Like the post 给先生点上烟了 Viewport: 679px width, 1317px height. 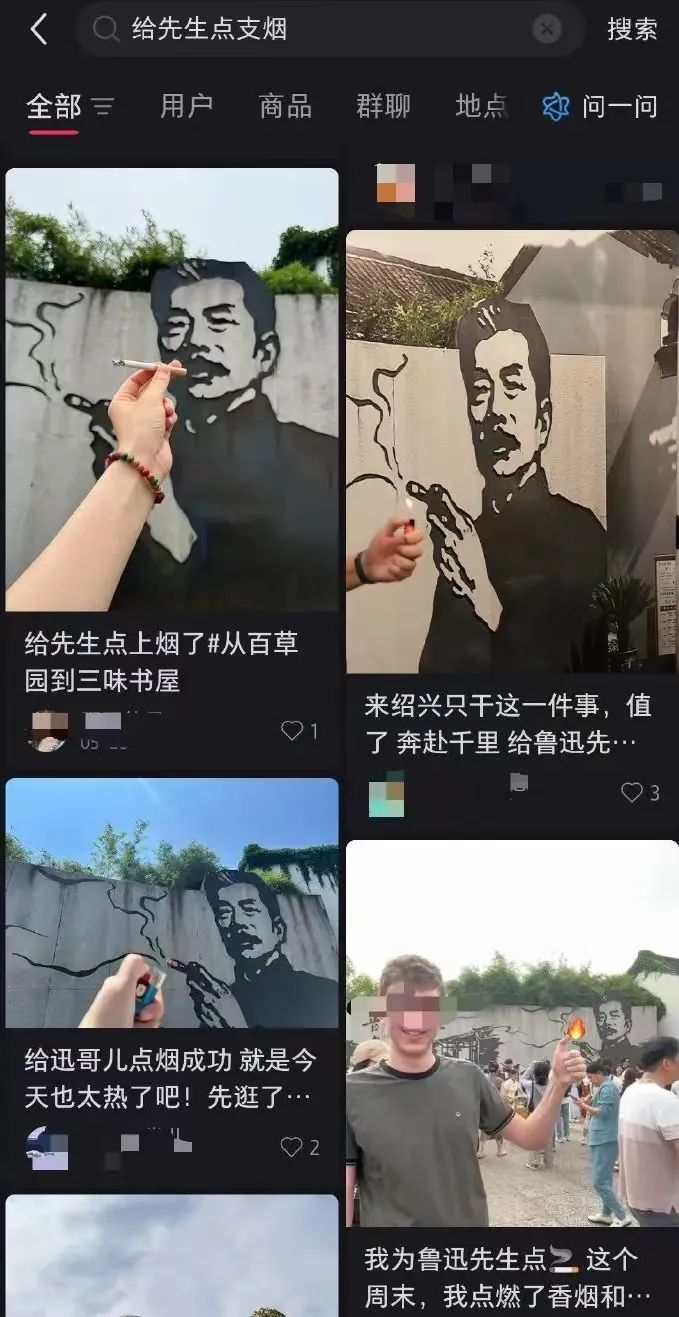[292, 731]
